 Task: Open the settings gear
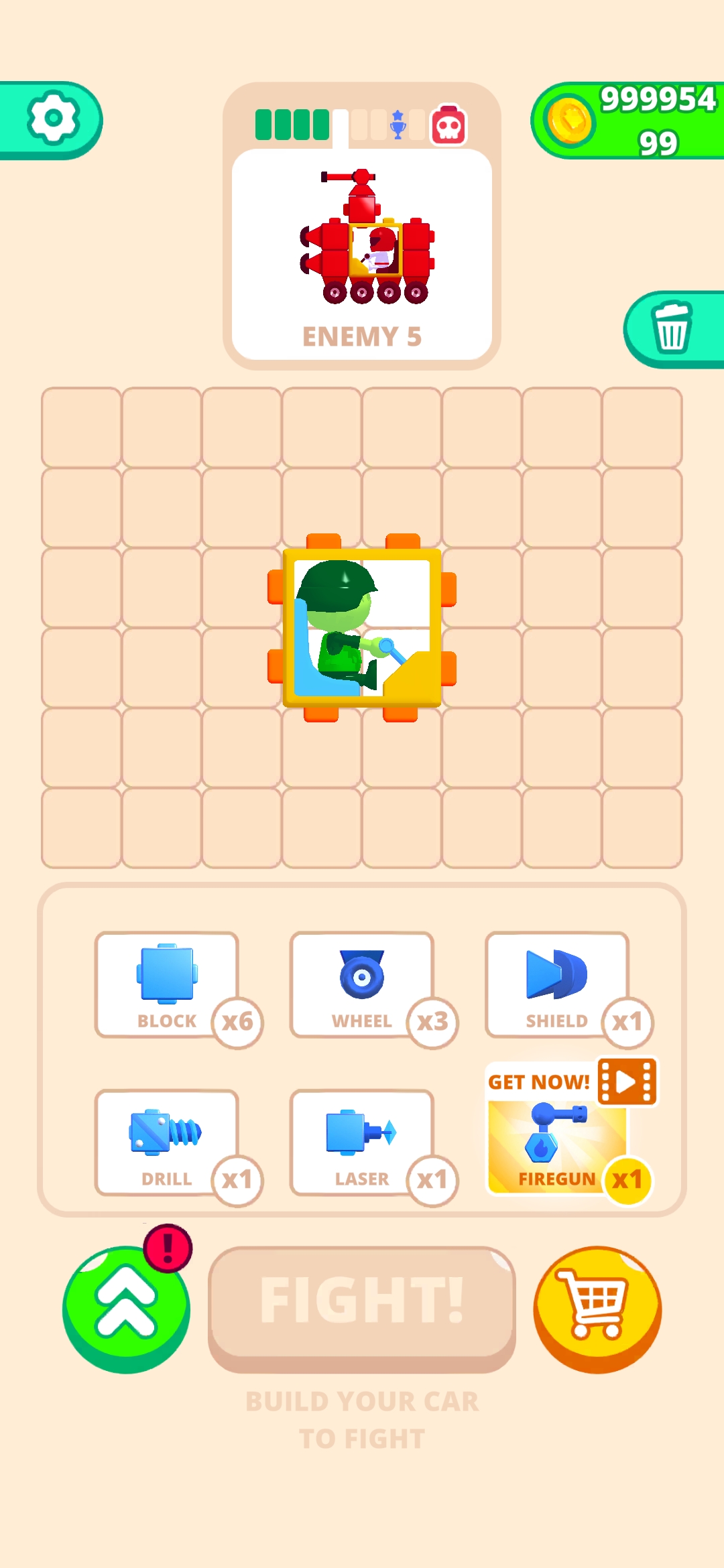click(52, 119)
